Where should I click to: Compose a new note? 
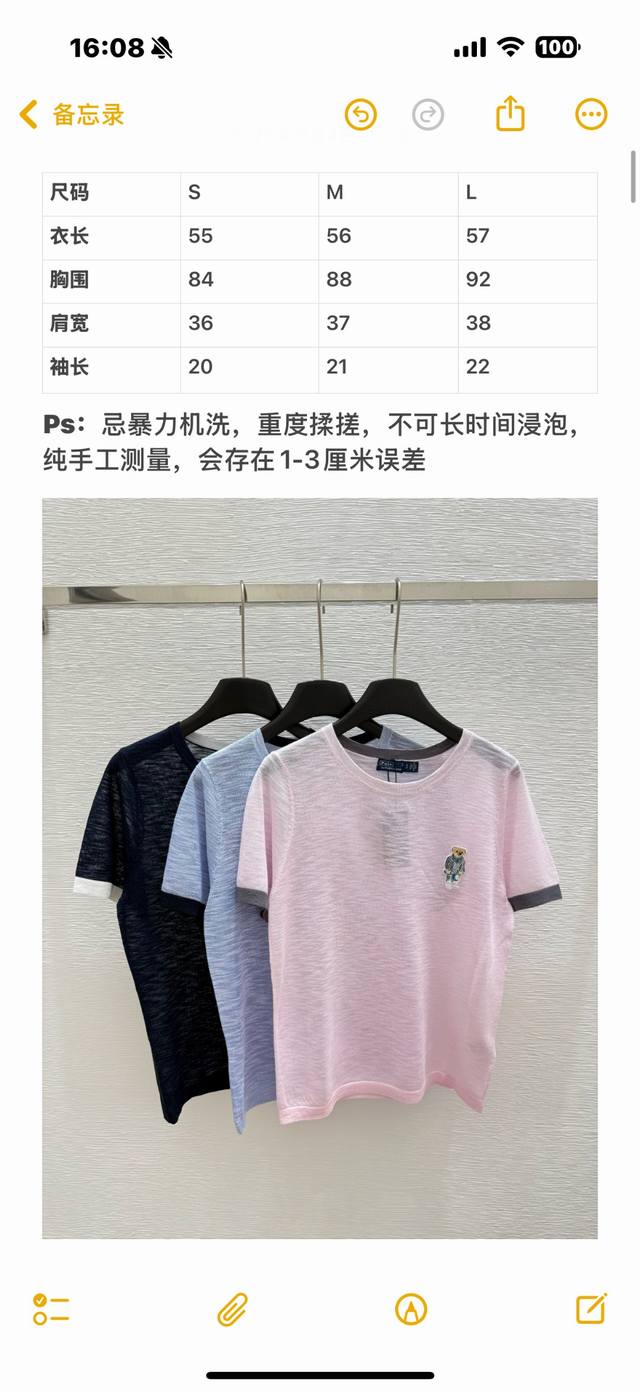coord(591,1308)
